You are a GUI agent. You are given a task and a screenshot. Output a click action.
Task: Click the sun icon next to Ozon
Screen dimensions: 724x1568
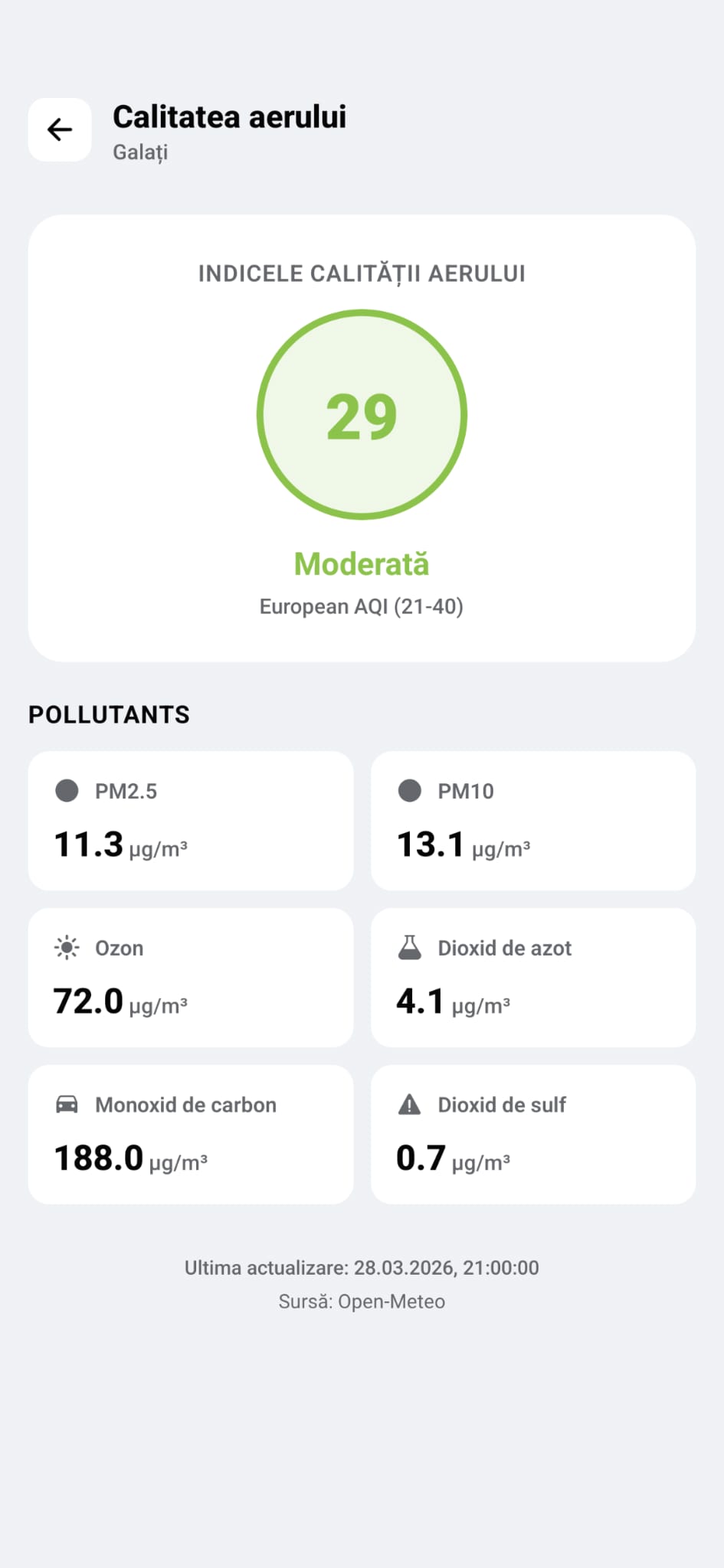tap(67, 949)
